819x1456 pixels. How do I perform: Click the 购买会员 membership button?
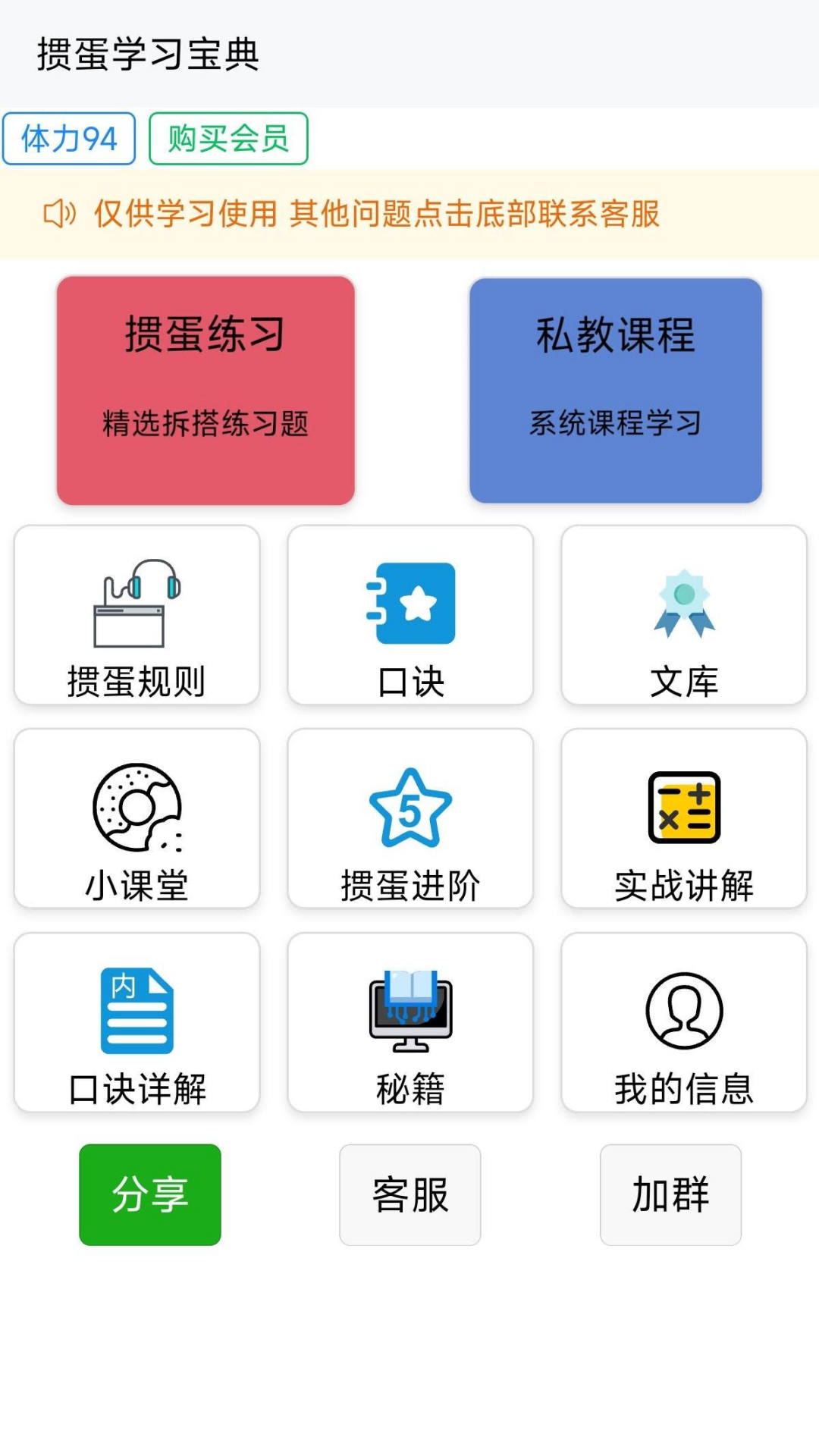tap(227, 137)
